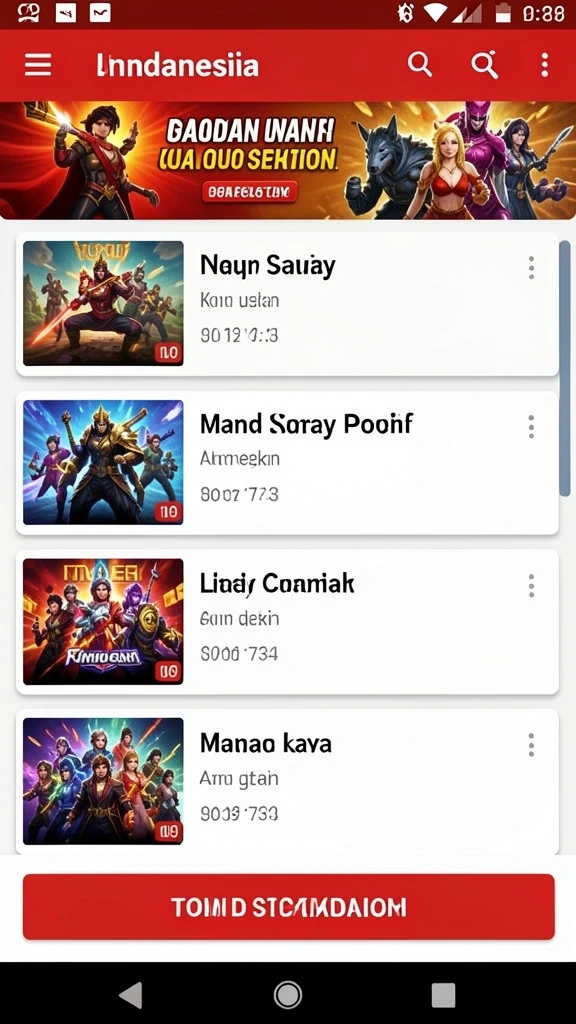Open options for Mand Soray Poonf

coord(531,426)
